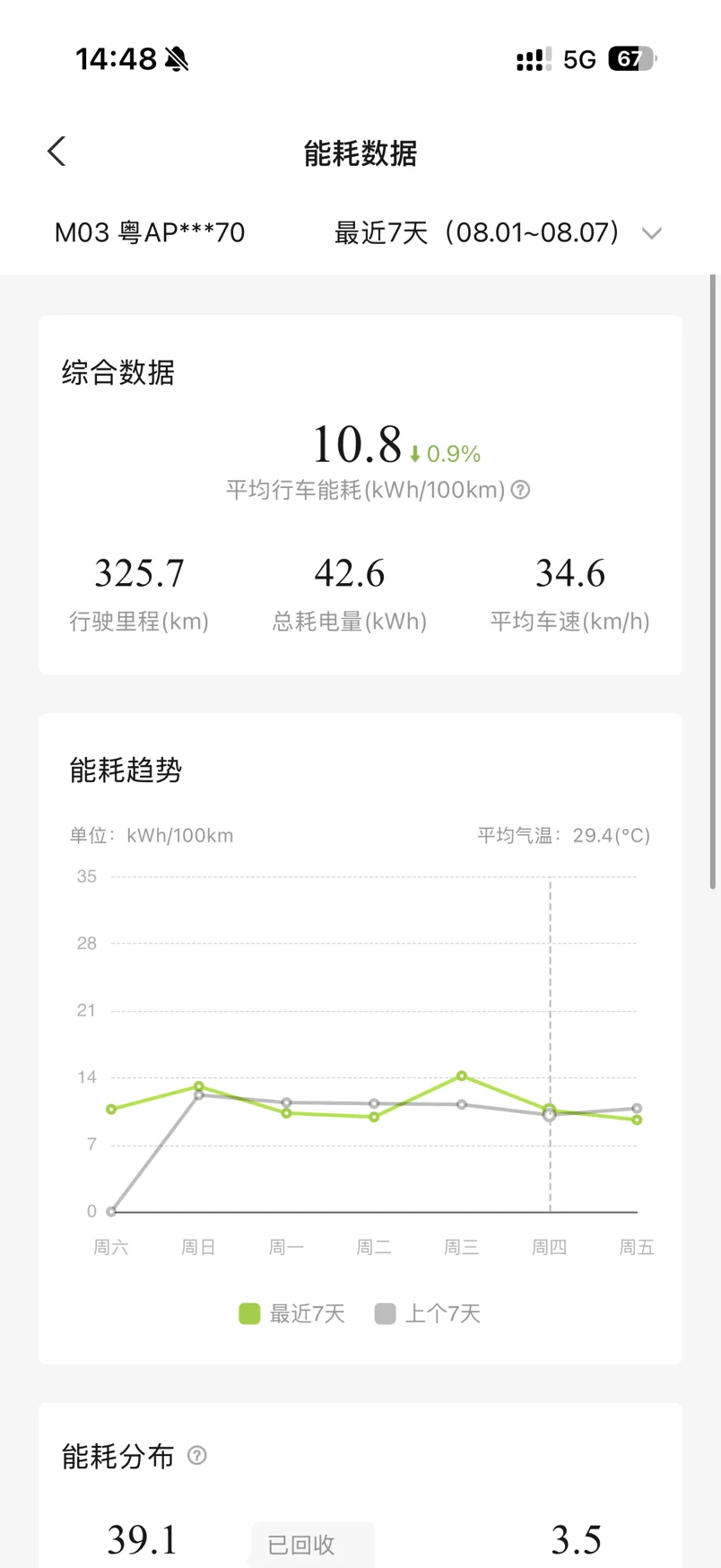Go back from the 能耗数据 page
Screen dimensions: 721x1568
tap(56, 152)
